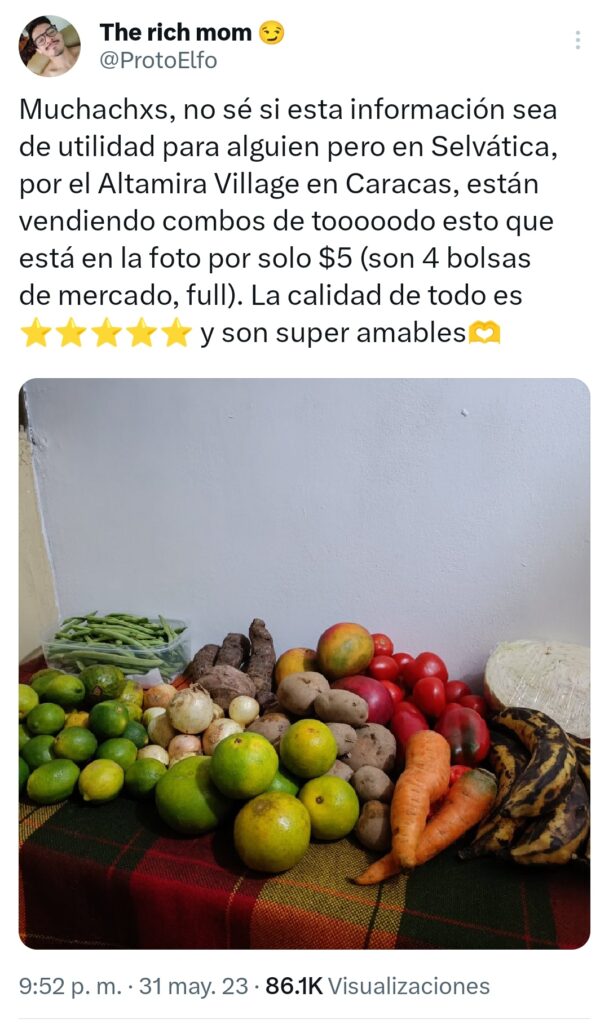Open The rich mom's profile picture
Screen dimensions: 609x1024
pyautogui.click(x=49, y=46)
